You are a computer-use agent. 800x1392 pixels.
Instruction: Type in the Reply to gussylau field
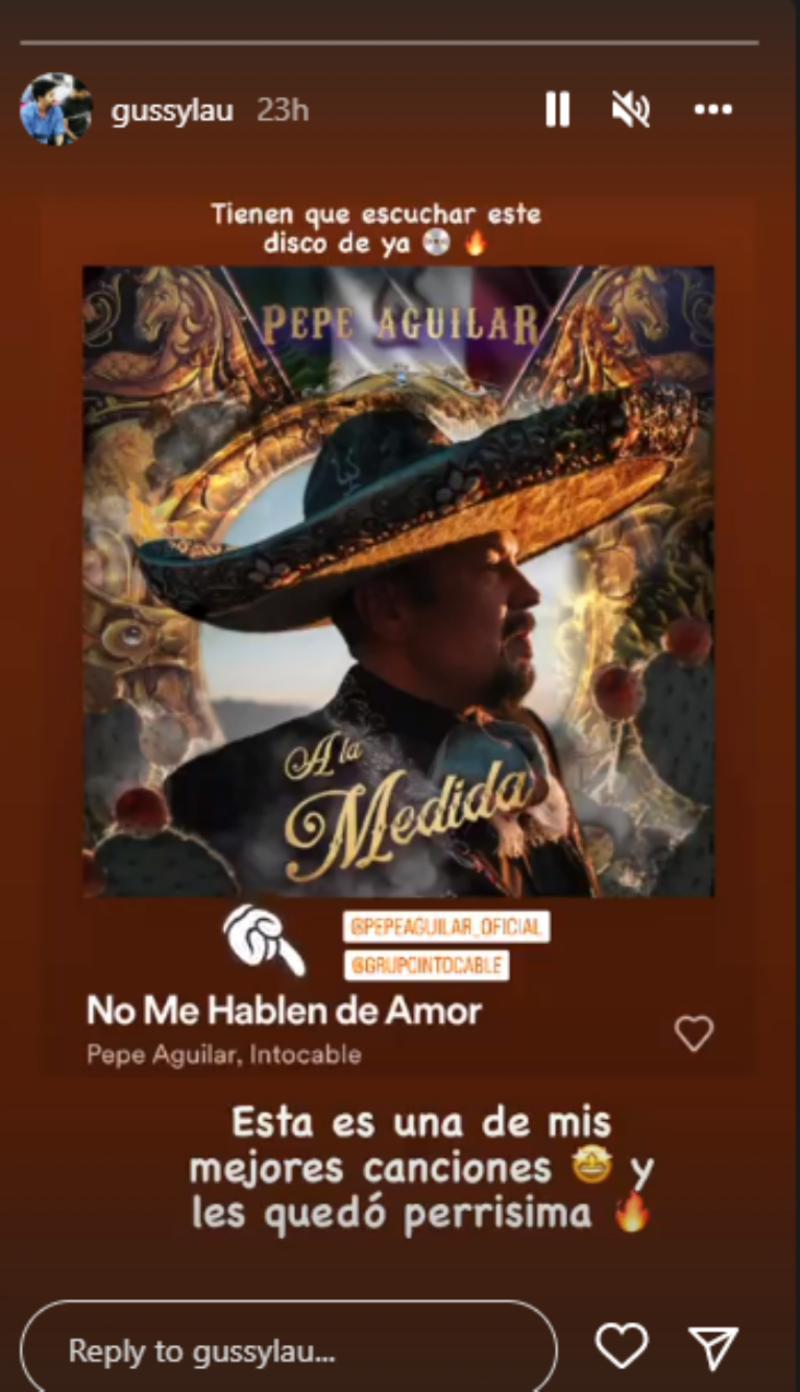[x=288, y=1352]
